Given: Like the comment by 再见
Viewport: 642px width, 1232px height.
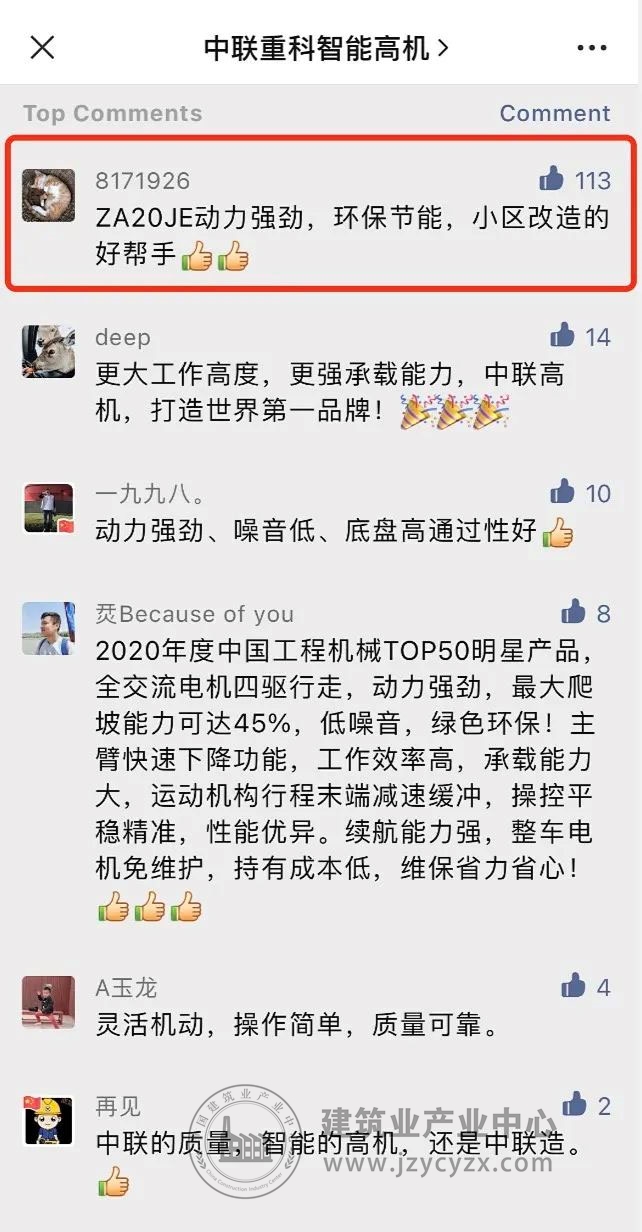Looking at the screenshot, I should click(x=574, y=1105).
